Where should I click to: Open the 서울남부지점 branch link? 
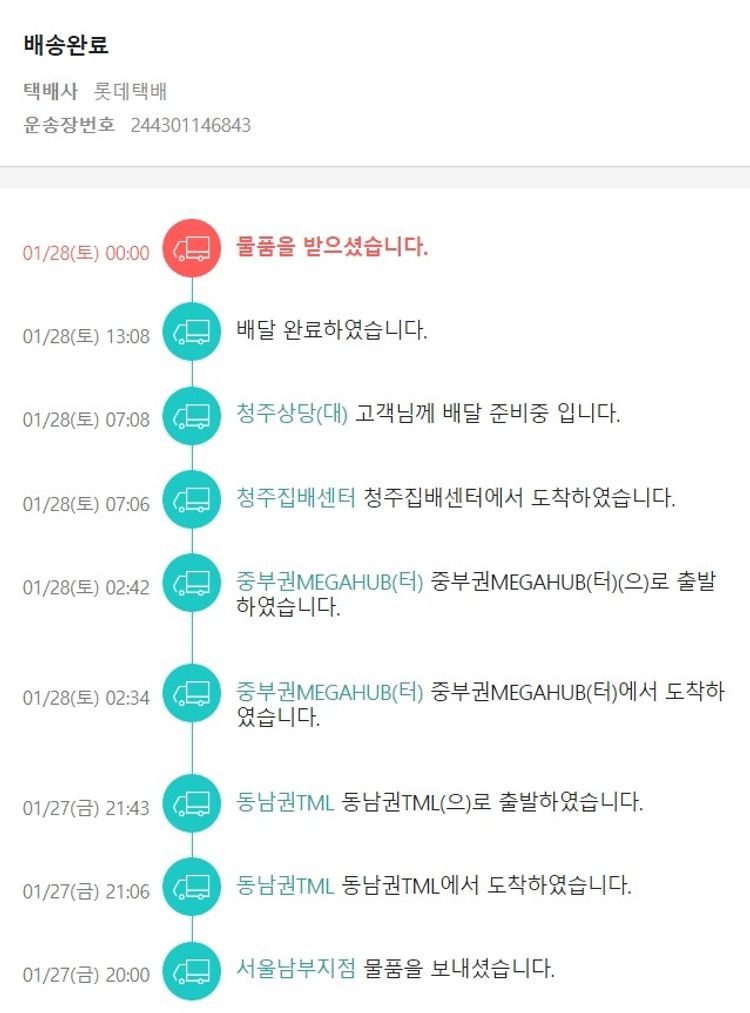[296, 968]
